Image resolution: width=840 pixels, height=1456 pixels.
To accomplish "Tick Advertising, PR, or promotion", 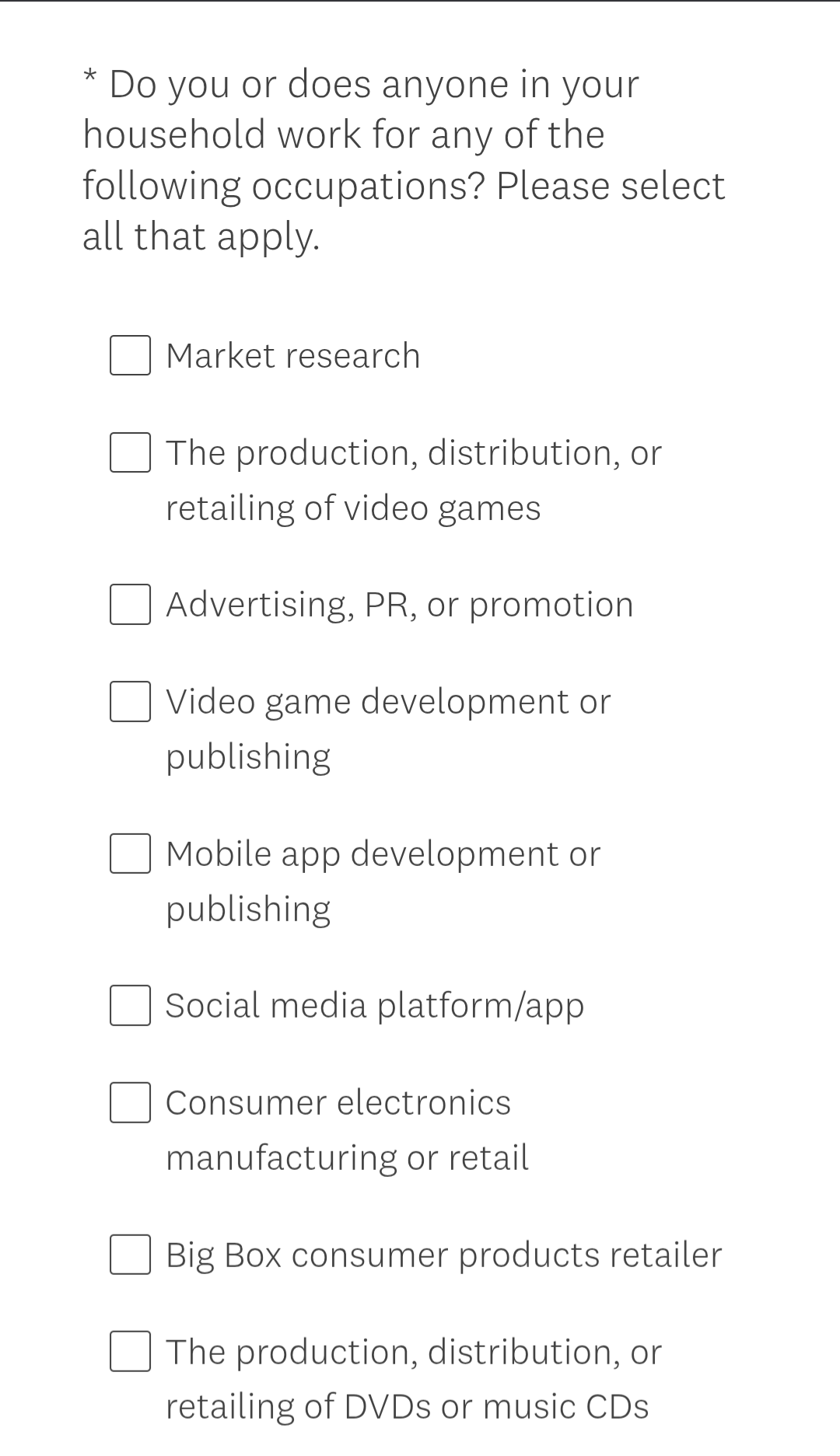I will (x=130, y=604).
